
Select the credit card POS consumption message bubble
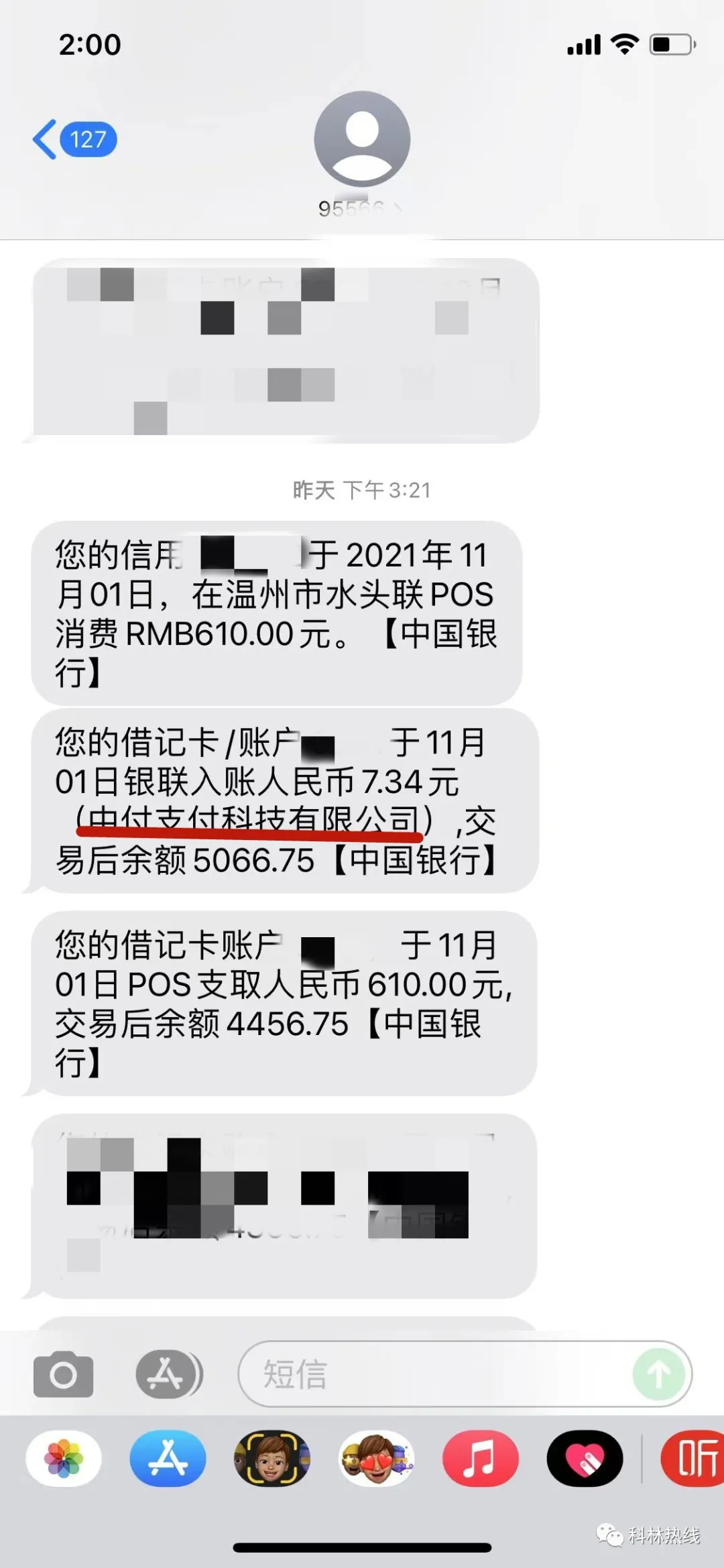282,610
